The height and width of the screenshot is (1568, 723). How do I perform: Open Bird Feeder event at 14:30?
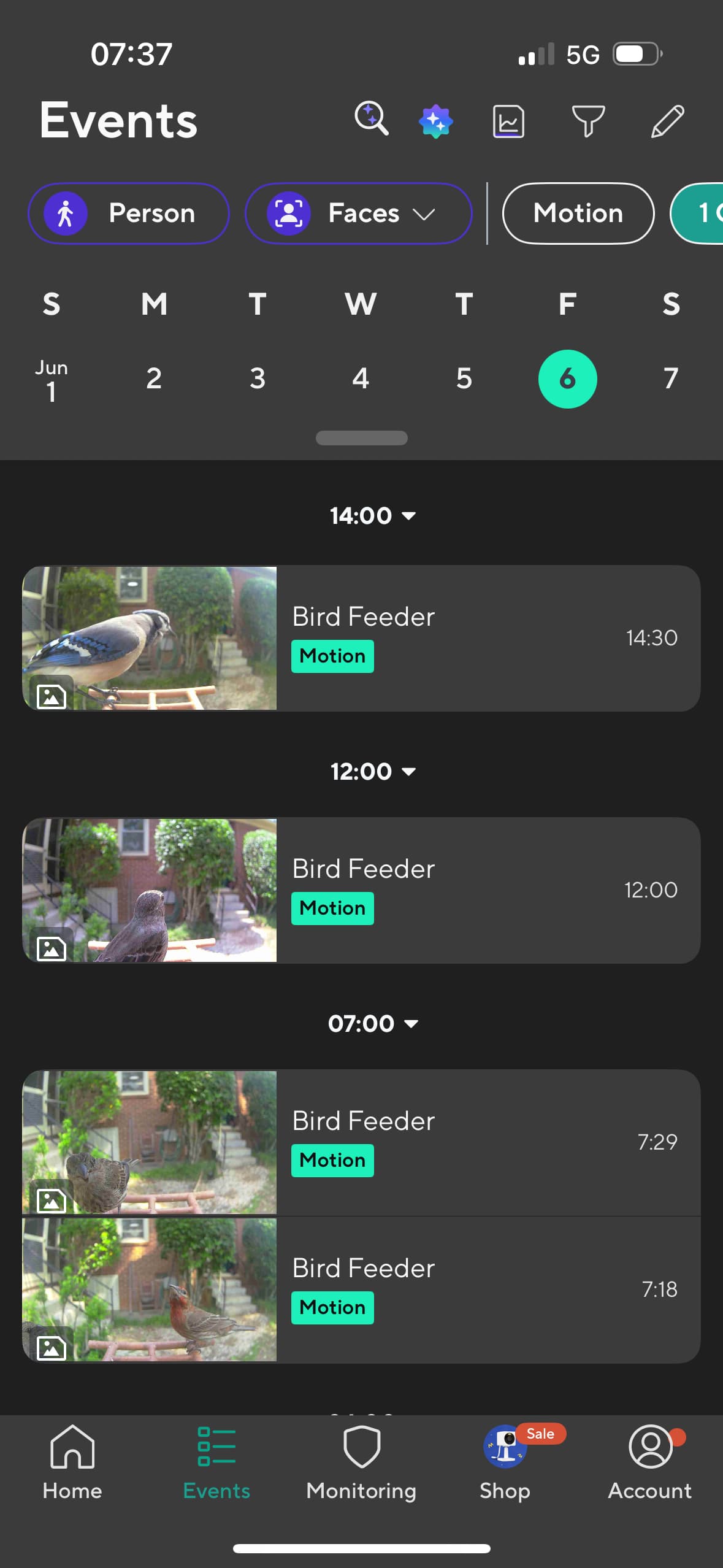pos(361,639)
